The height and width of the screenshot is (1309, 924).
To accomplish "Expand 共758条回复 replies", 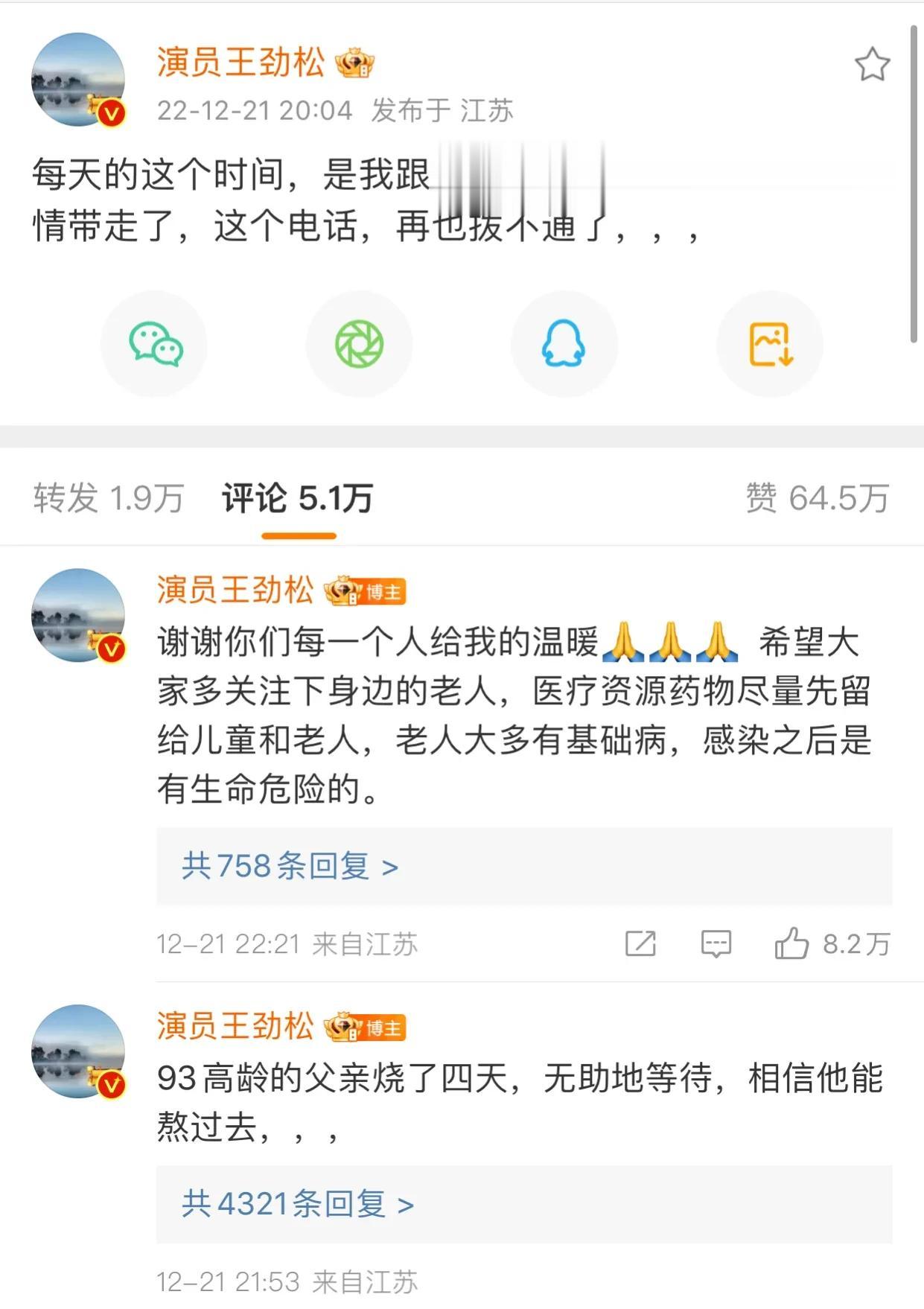I will 290,867.
